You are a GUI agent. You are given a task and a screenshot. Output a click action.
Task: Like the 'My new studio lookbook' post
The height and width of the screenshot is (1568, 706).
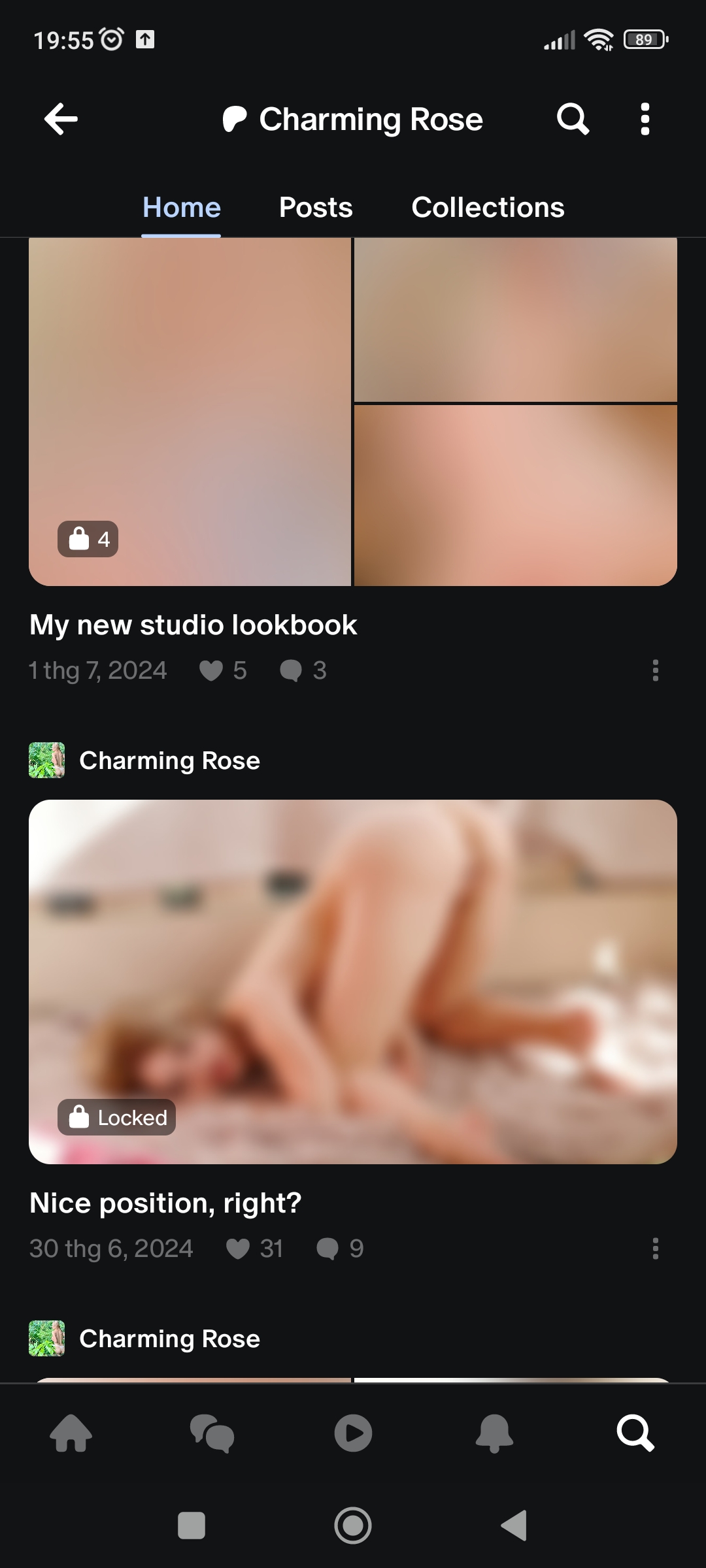(211, 670)
